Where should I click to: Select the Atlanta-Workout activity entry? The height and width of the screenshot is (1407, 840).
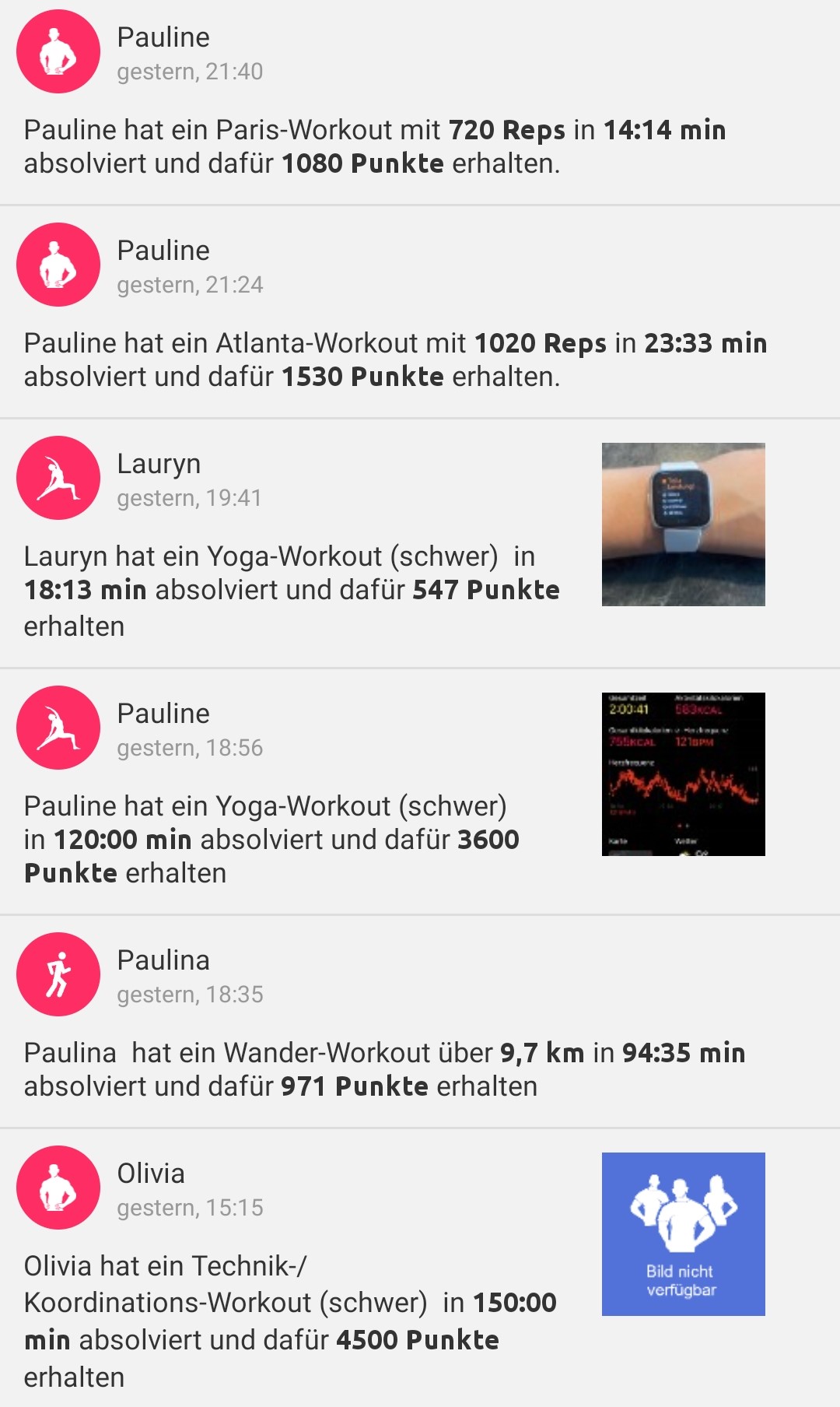coord(389,360)
